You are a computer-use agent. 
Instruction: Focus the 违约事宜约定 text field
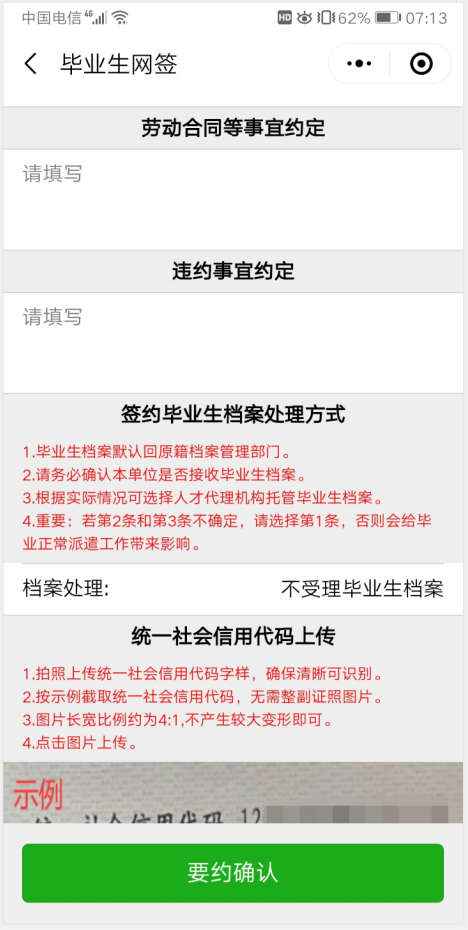233,342
